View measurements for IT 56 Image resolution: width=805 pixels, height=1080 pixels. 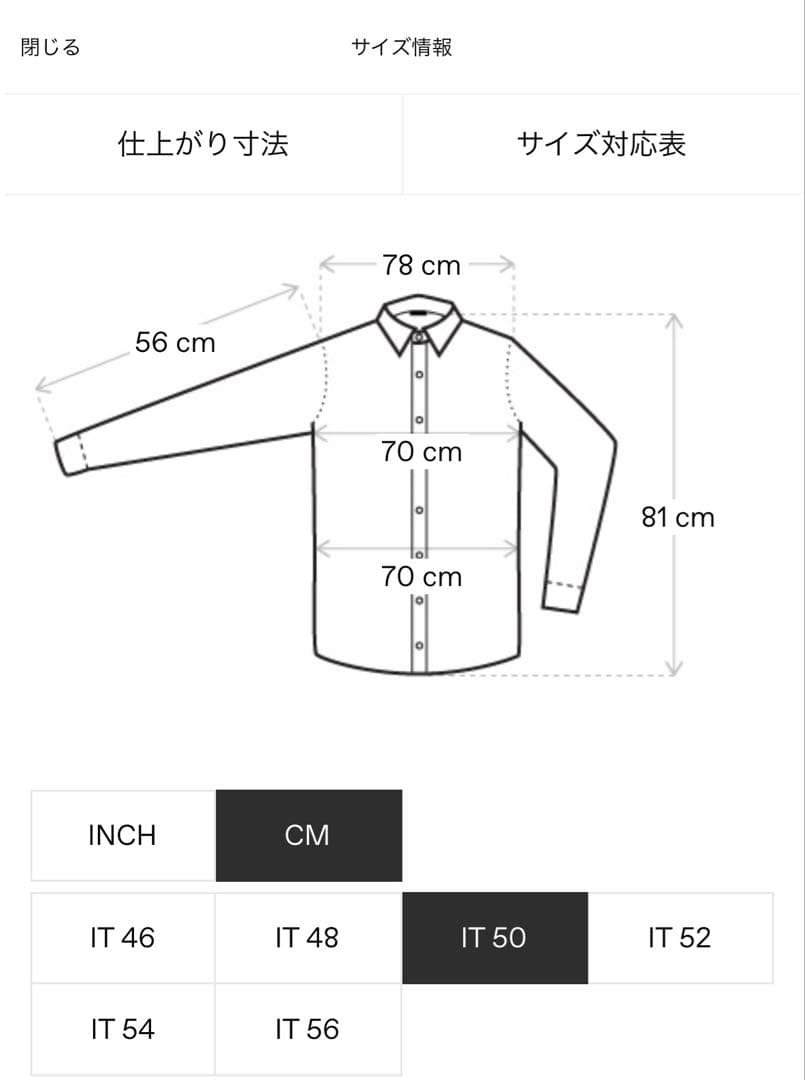[308, 1029]
